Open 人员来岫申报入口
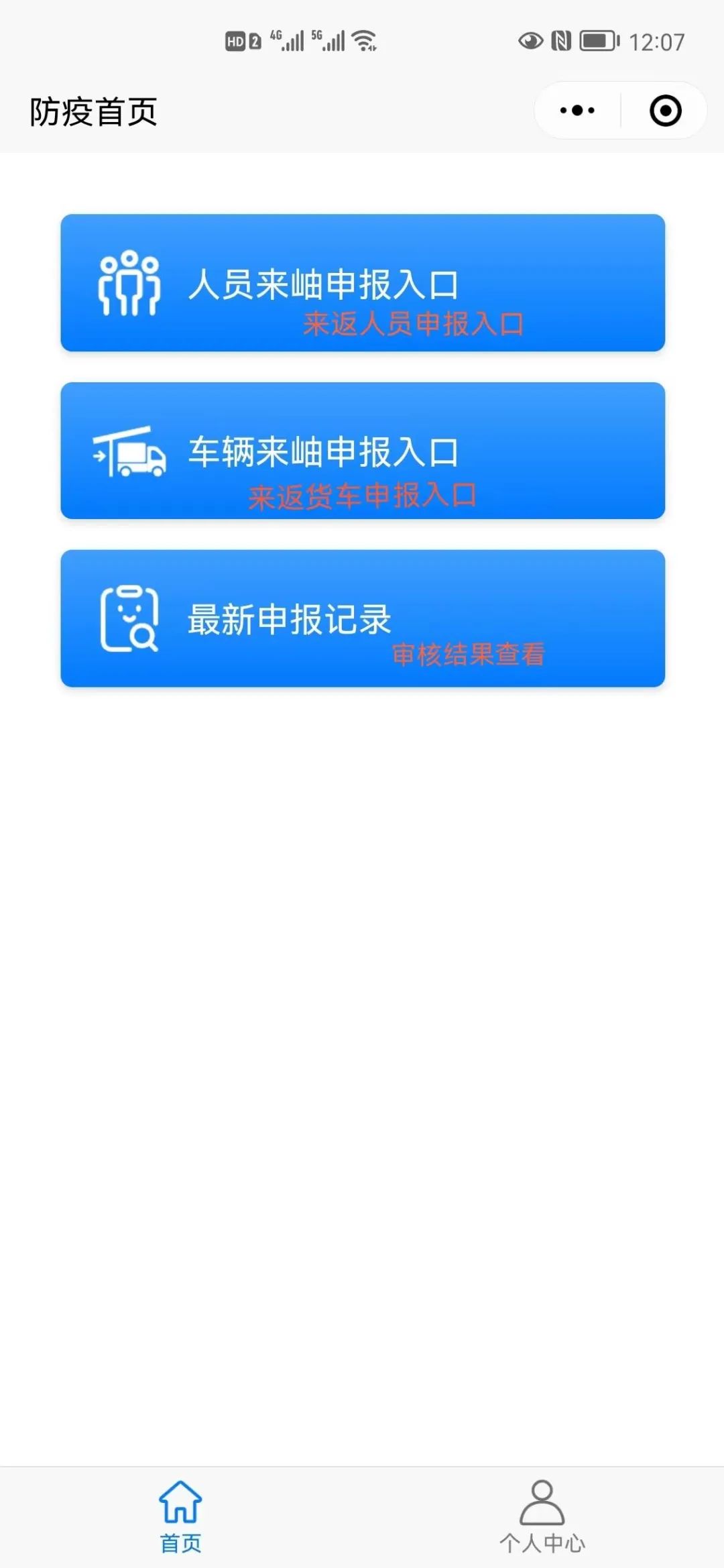 tap(363, 283)
